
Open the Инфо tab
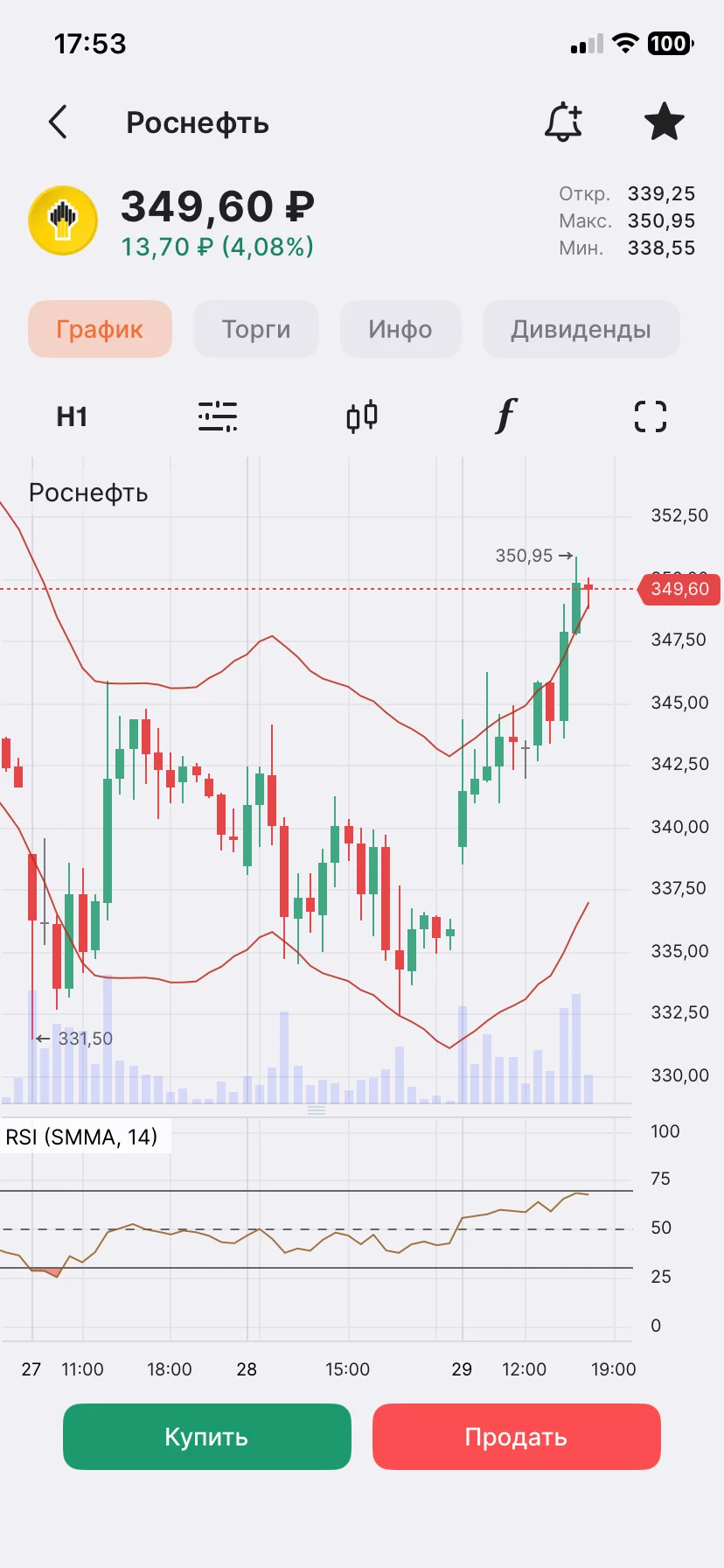pos(400,329)
